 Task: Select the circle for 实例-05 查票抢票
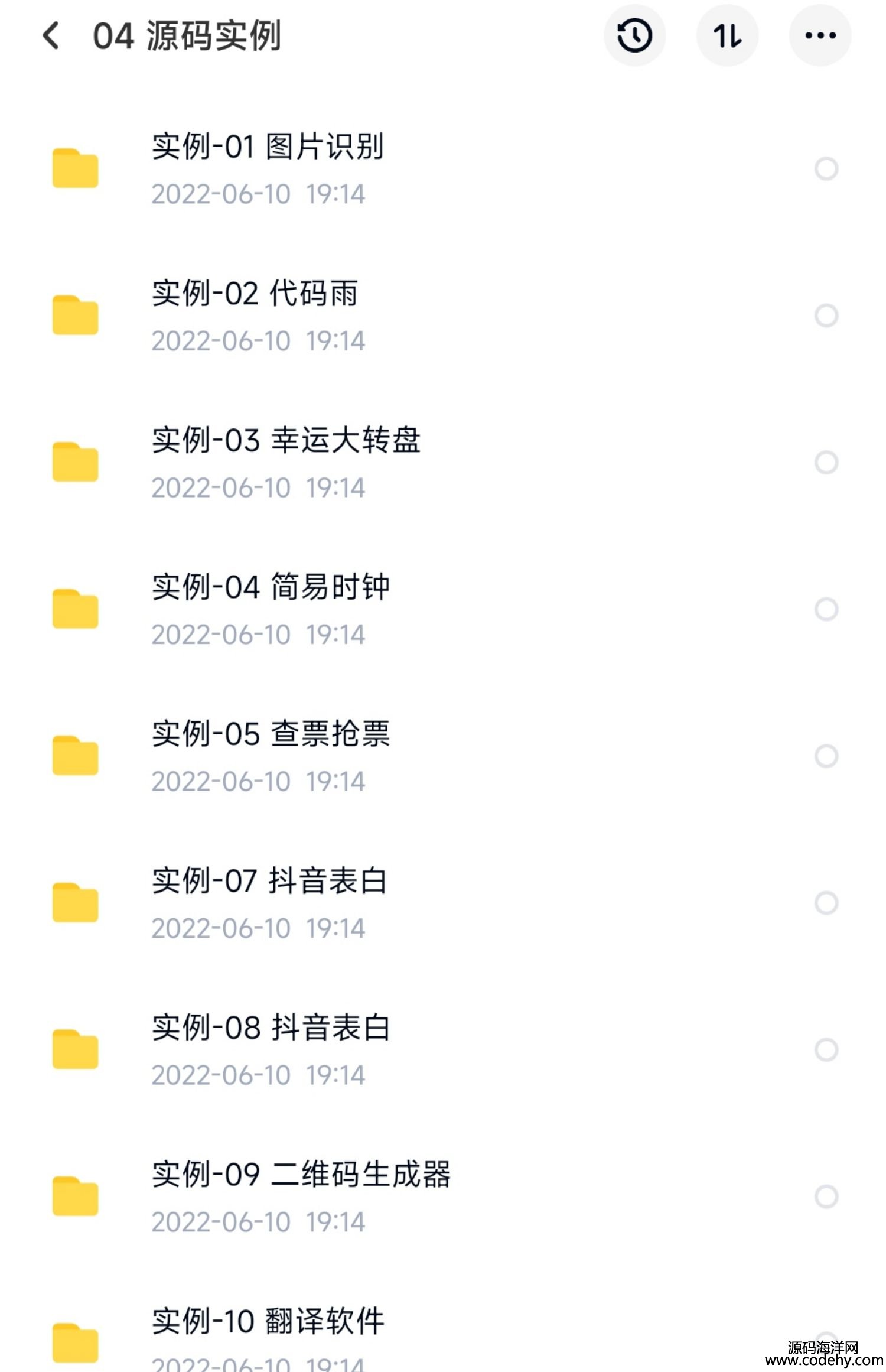(x=826, y=756)
